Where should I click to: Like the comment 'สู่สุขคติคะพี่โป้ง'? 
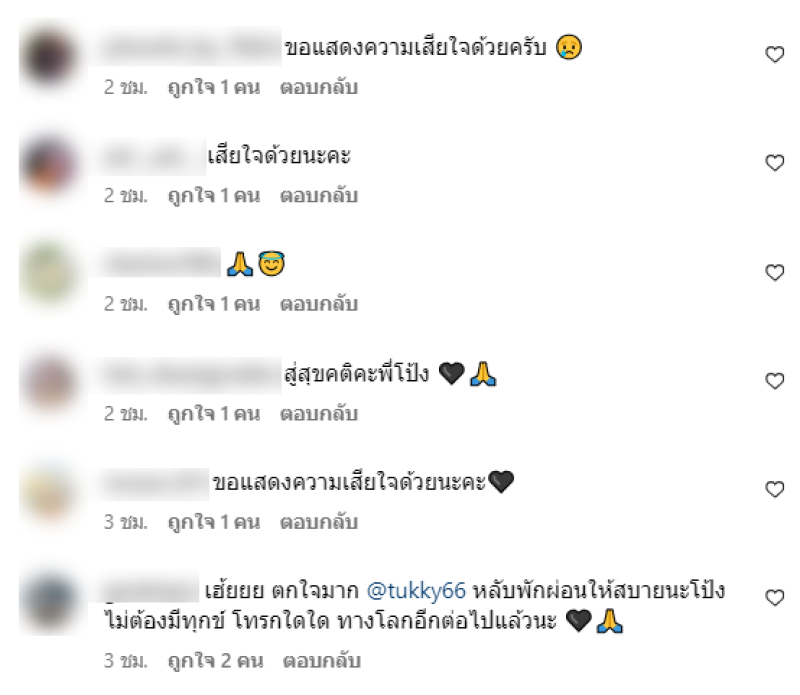(x=774, y=381)
